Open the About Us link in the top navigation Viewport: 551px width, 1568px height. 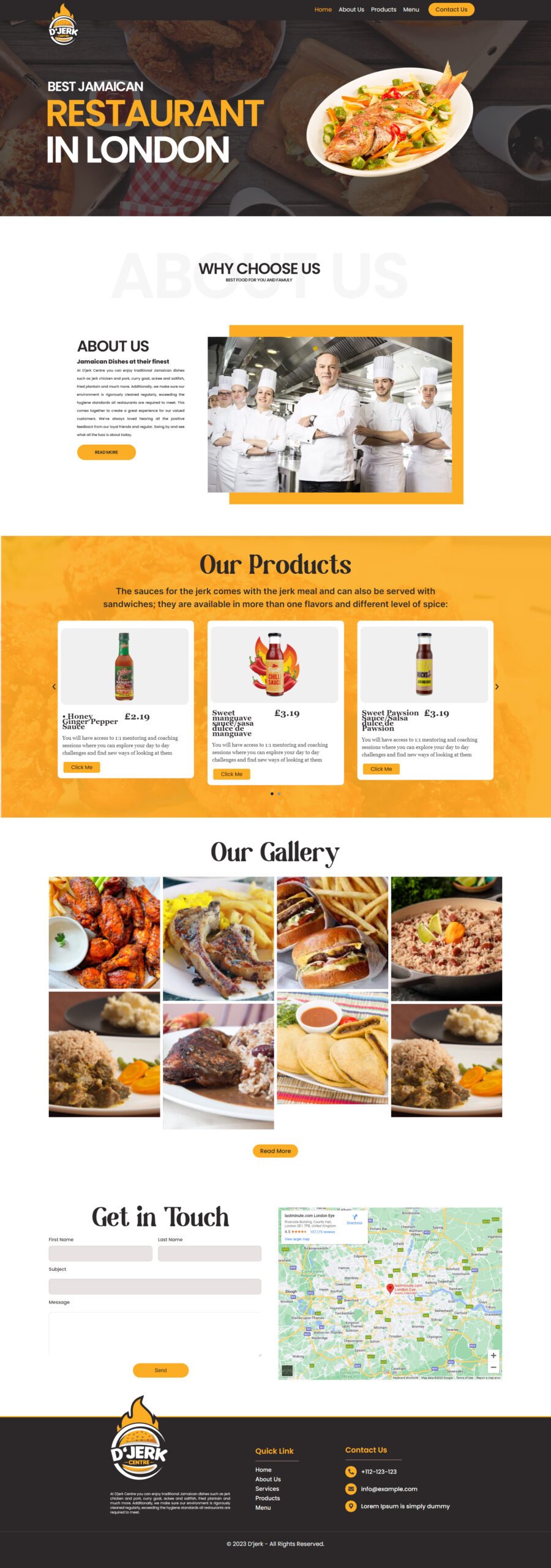(x=351, y=9)
